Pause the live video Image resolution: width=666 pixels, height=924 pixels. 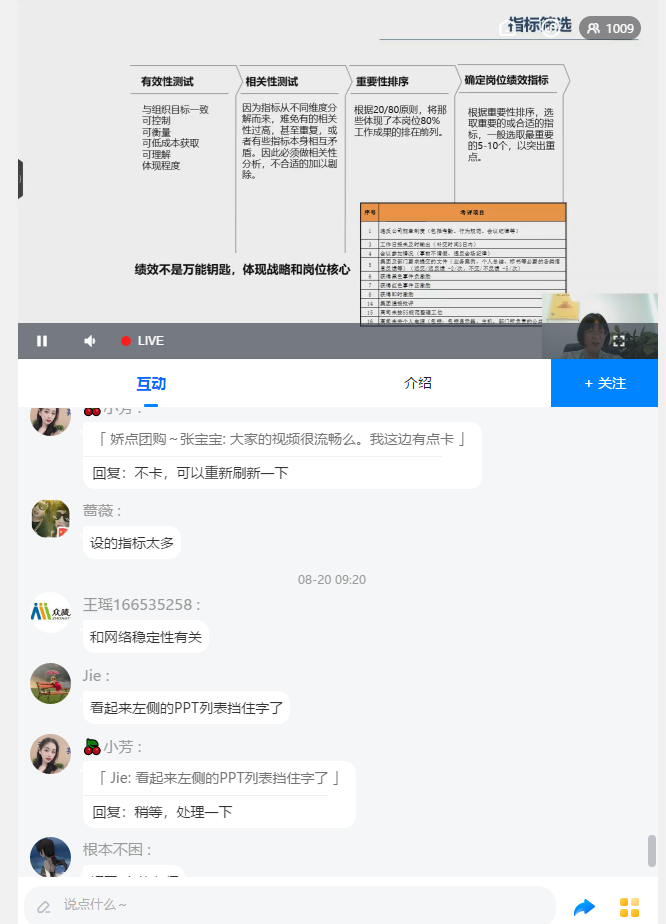click(x=42, y=341)
